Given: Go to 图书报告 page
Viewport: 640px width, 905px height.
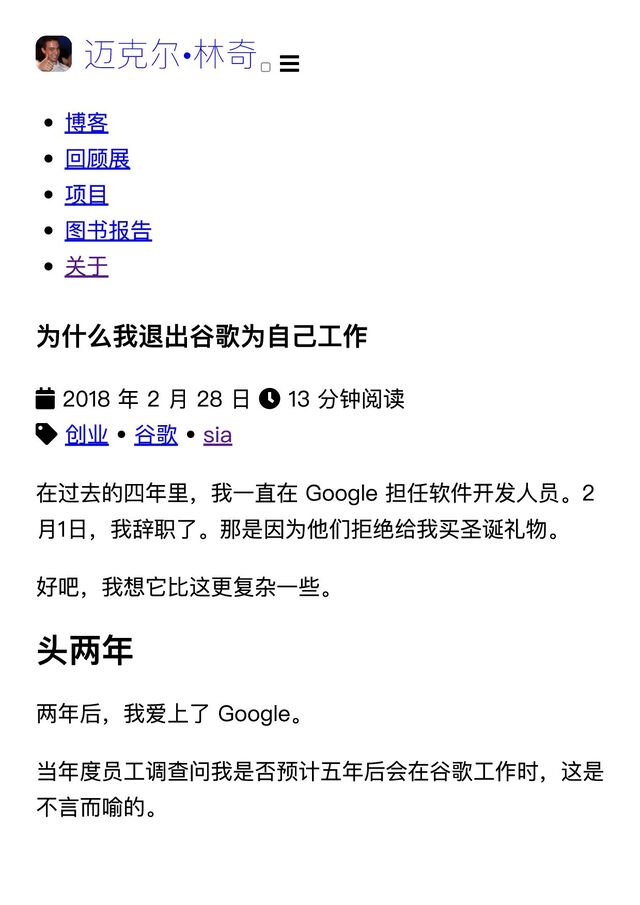Looking at the screenshot, I should 108,231.
